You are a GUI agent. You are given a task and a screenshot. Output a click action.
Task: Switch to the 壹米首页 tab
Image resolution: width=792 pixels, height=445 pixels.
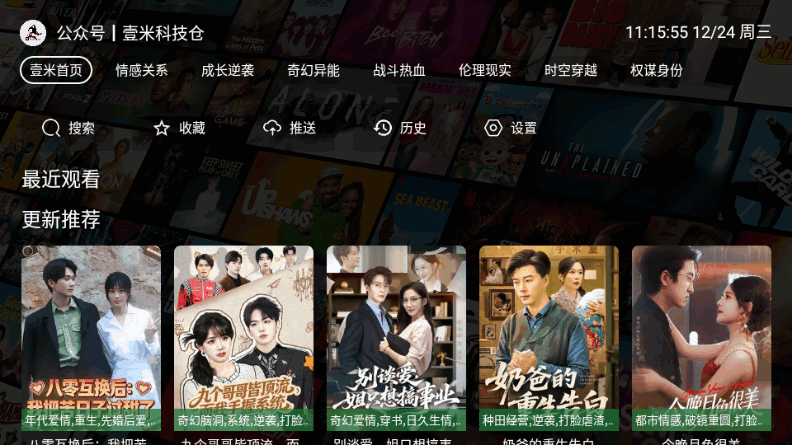point(56,70)
